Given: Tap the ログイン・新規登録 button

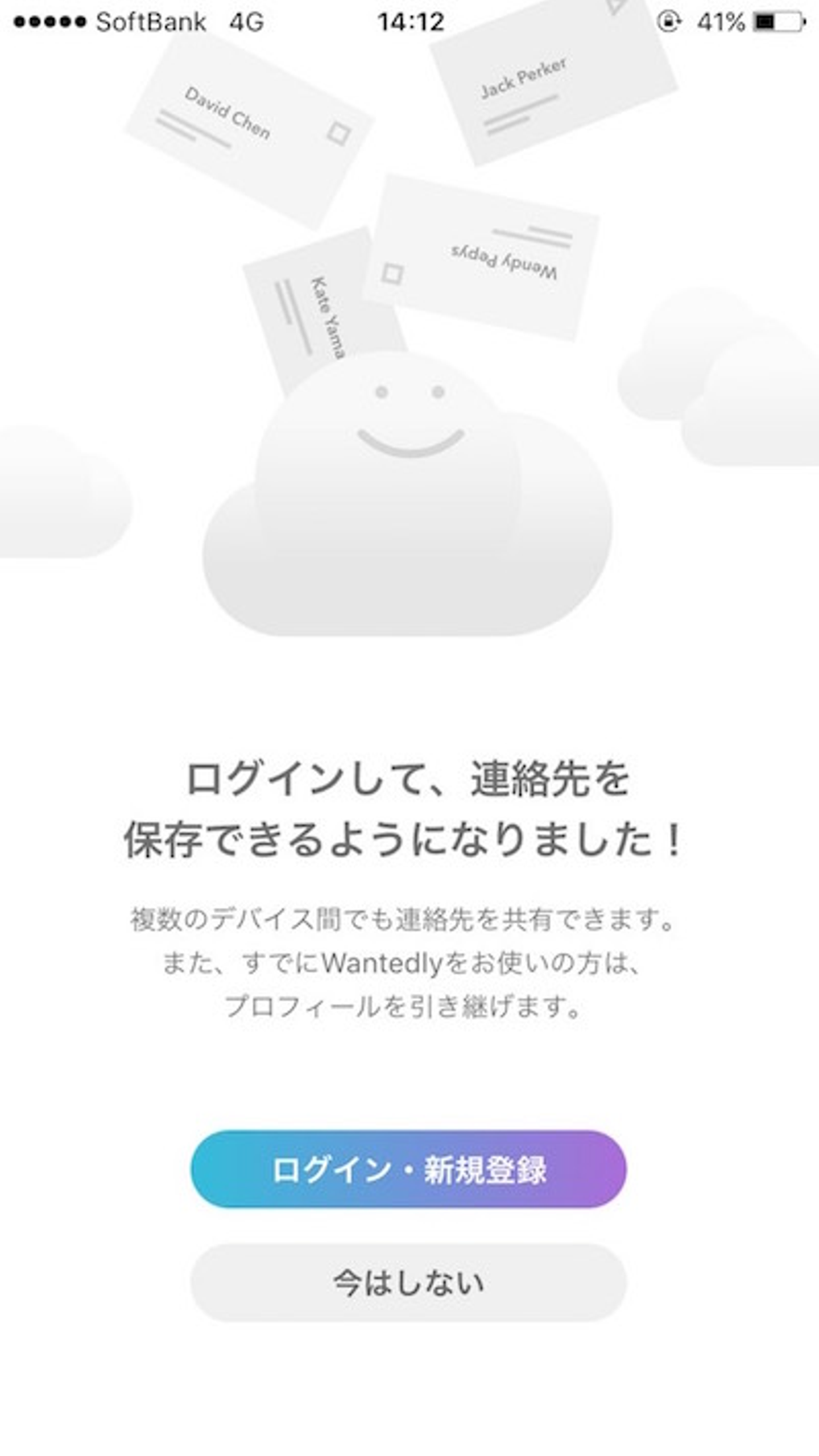Looking at the screenshot, I should (408, 1169).
